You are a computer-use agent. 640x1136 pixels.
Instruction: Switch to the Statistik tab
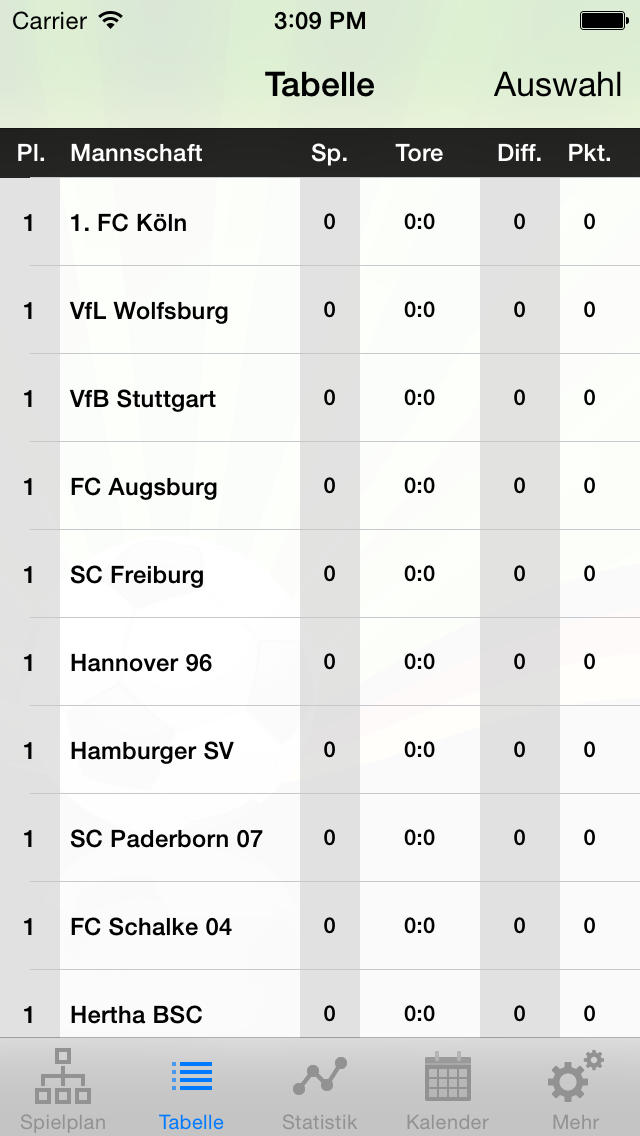[320, 1089]
